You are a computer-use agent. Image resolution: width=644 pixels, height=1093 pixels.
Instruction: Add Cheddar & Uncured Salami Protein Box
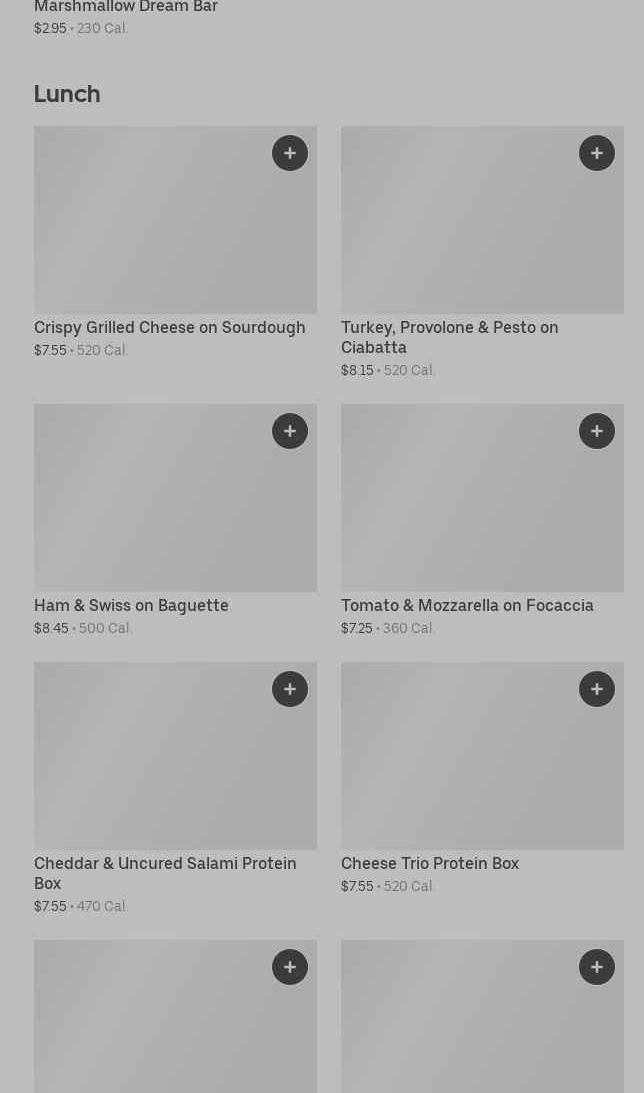[290, 689]
